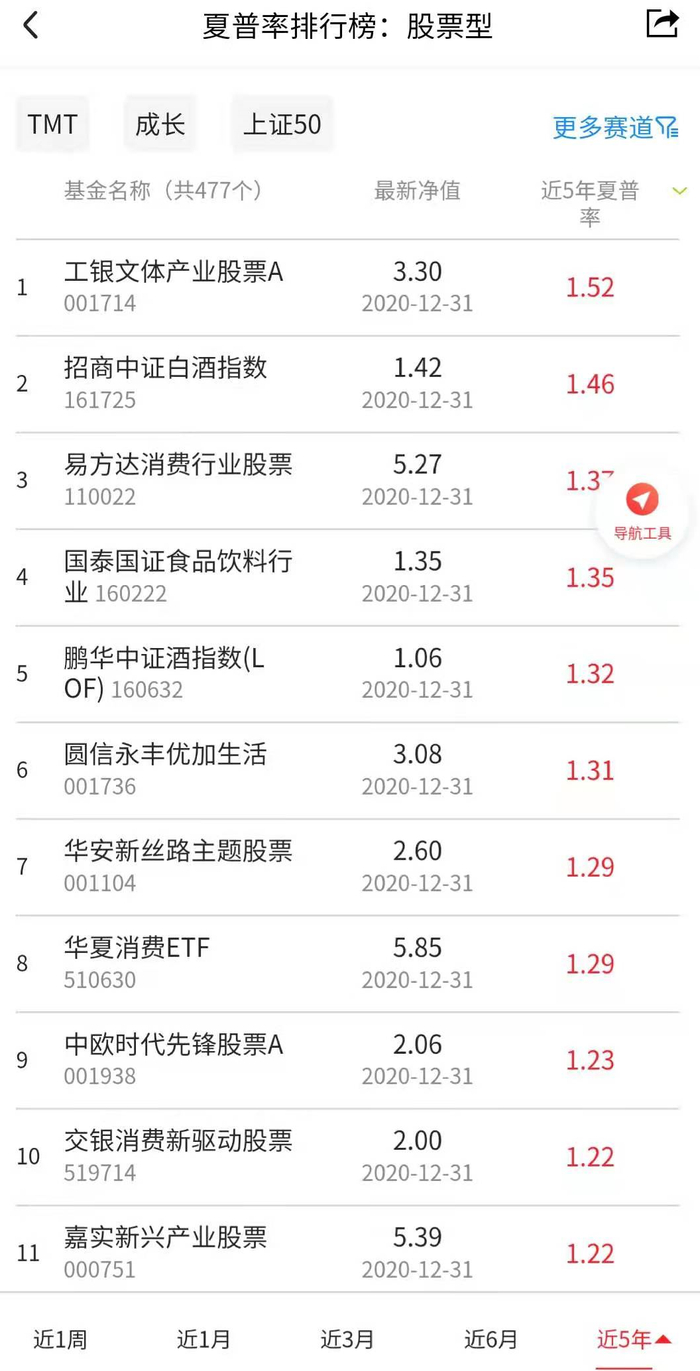This screenshot has width=700, height=1371.
Task: Show 近3月 rankings
Action: pyautogui.click(x=347, y=1338)
